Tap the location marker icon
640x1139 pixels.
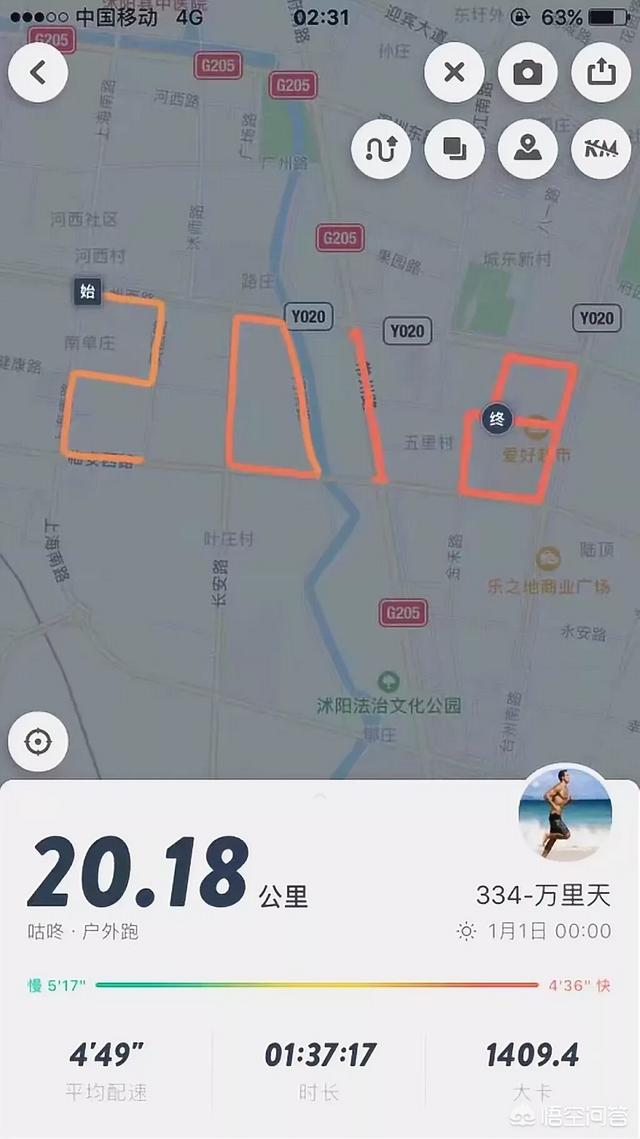click(x=527, y=149)
